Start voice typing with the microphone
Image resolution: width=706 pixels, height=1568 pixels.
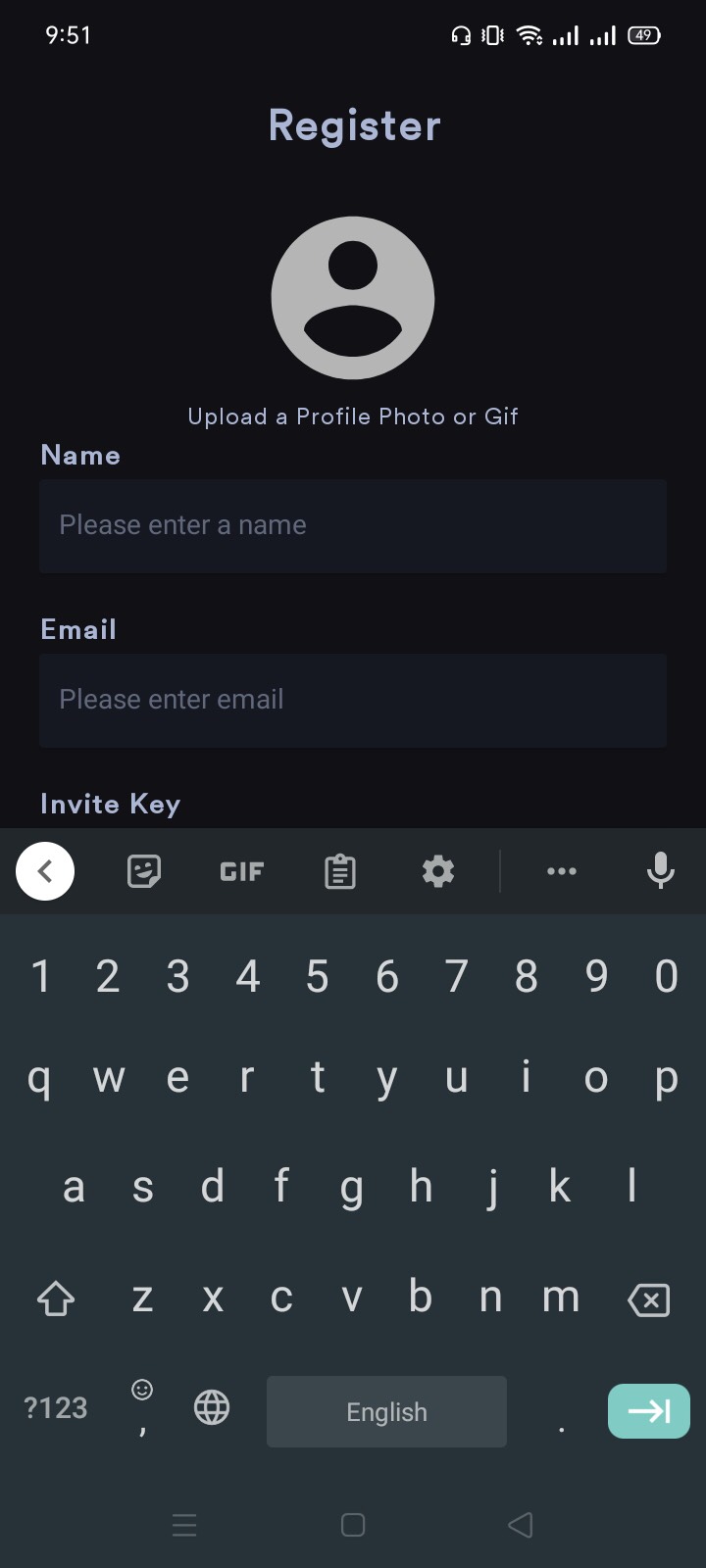(661, 870)
